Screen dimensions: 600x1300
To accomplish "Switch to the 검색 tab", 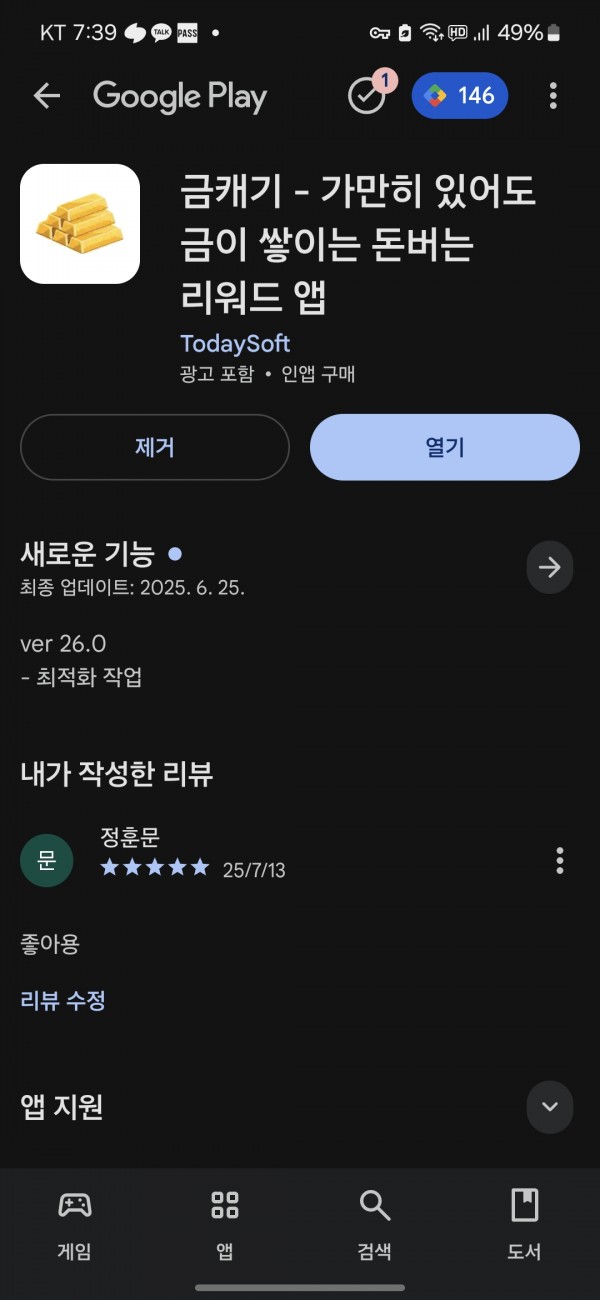I will pos(375,1223).
